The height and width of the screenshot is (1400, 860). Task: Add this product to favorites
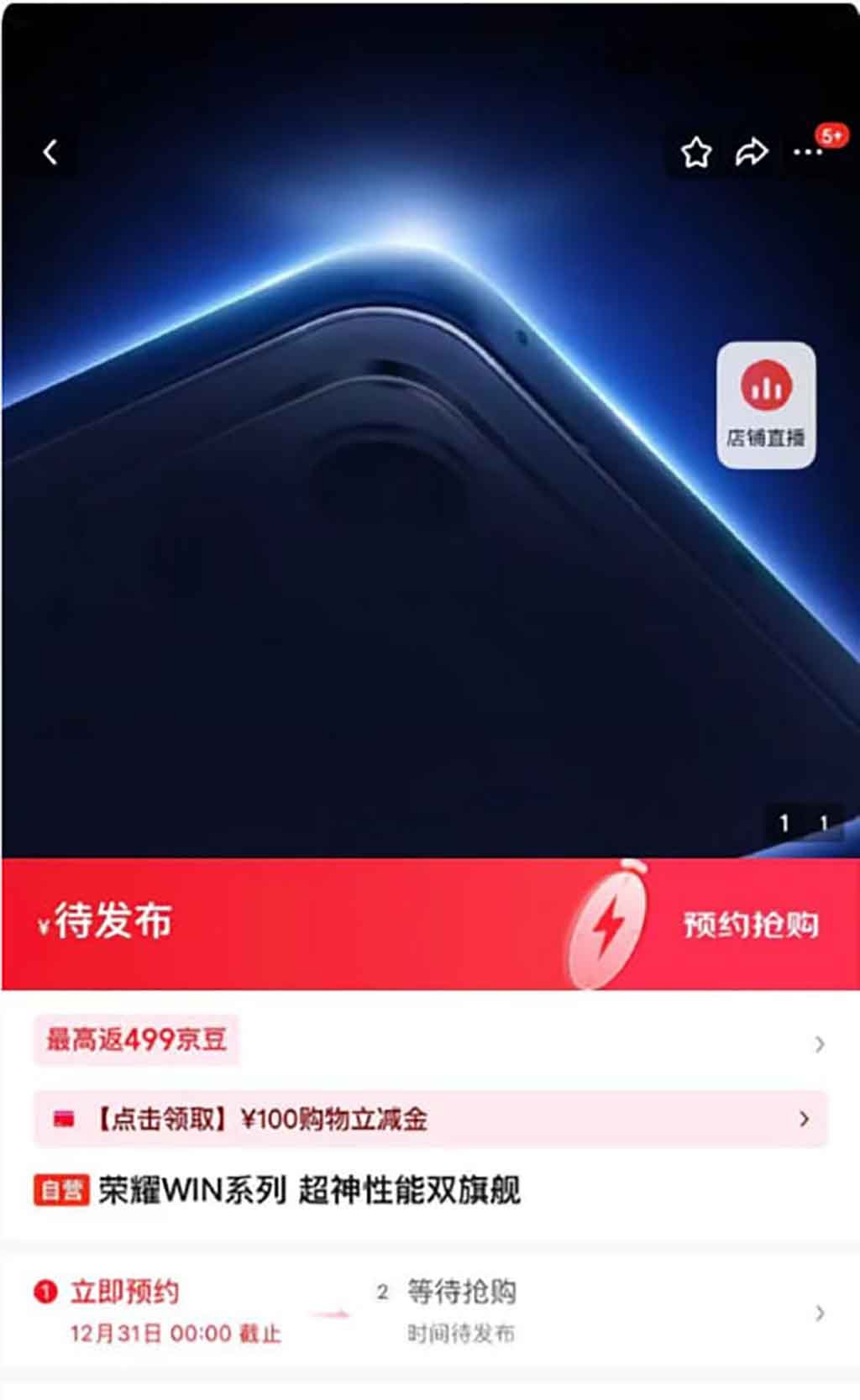tap(695, 153)
